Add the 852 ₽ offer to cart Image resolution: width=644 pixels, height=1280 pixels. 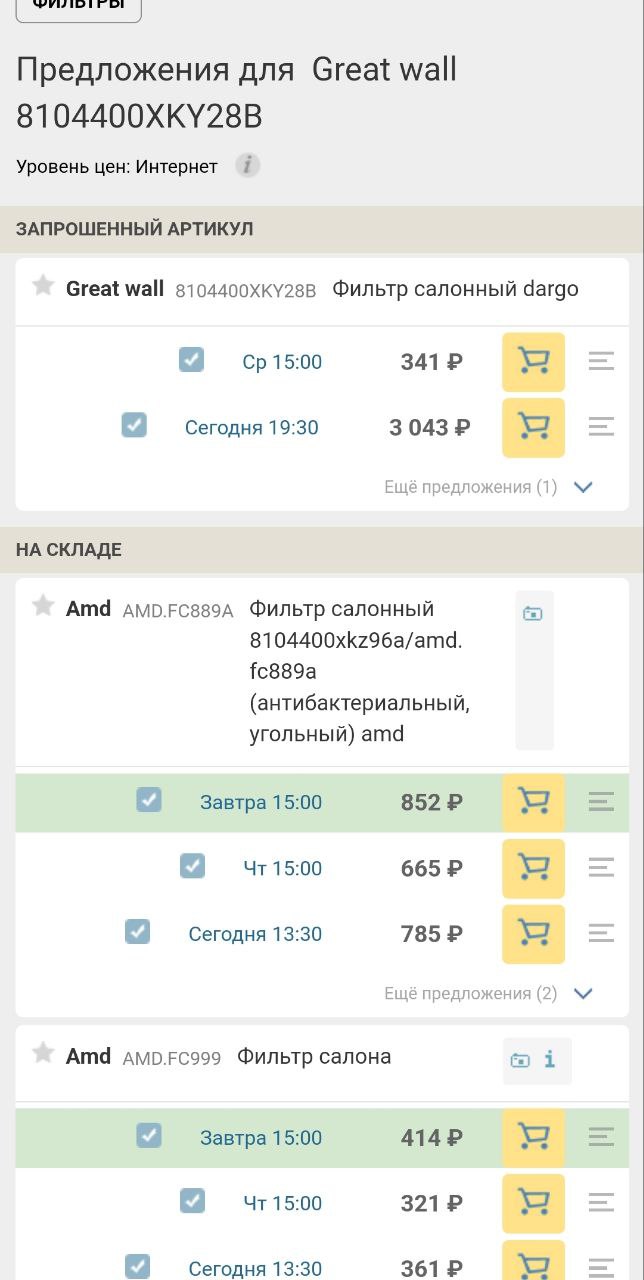[x=533, y=802]
